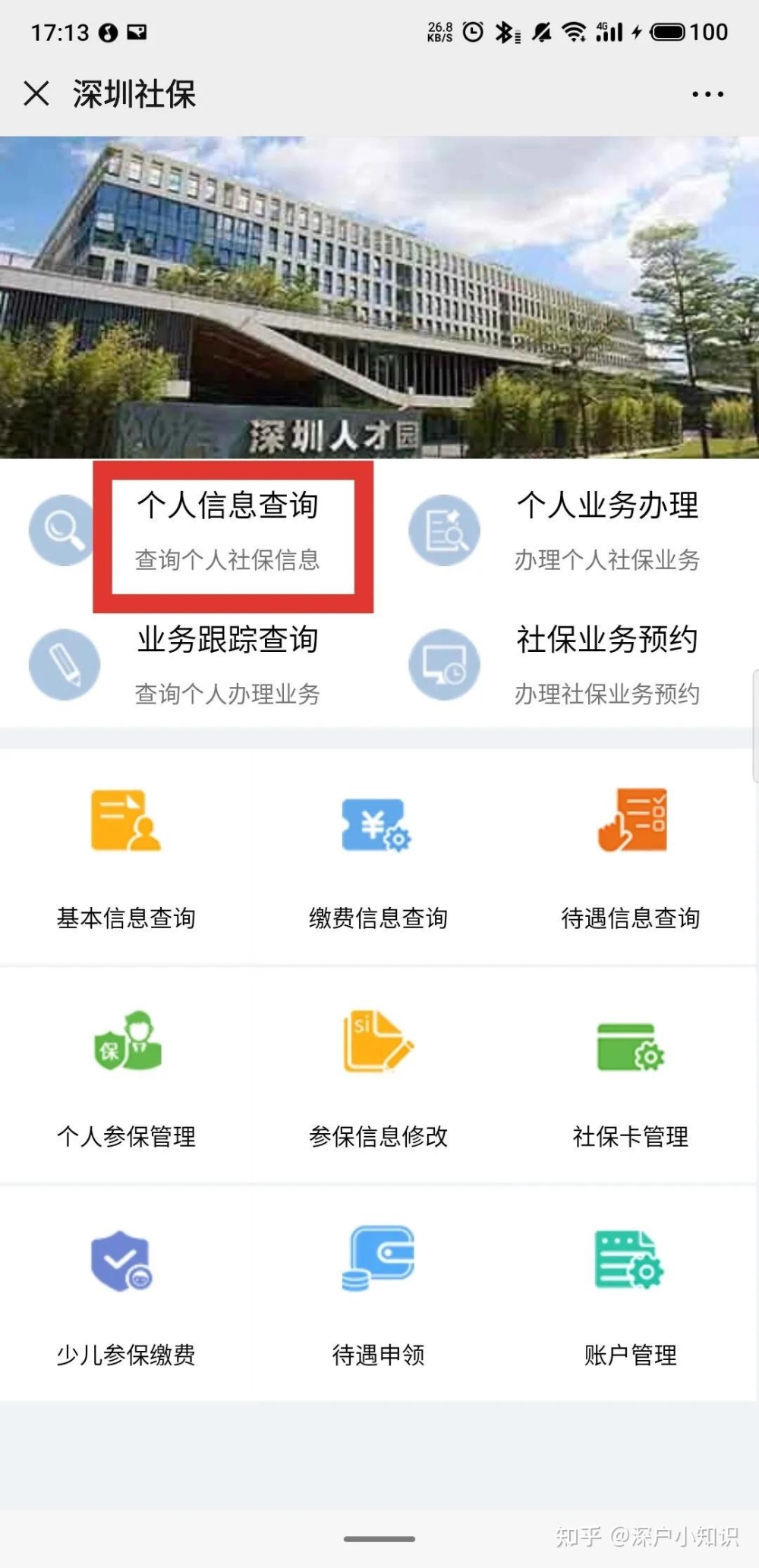Screen dimensions: 759x1568
Task: Open 少儿参保缴费
Action: click(x=126, y=1295)
